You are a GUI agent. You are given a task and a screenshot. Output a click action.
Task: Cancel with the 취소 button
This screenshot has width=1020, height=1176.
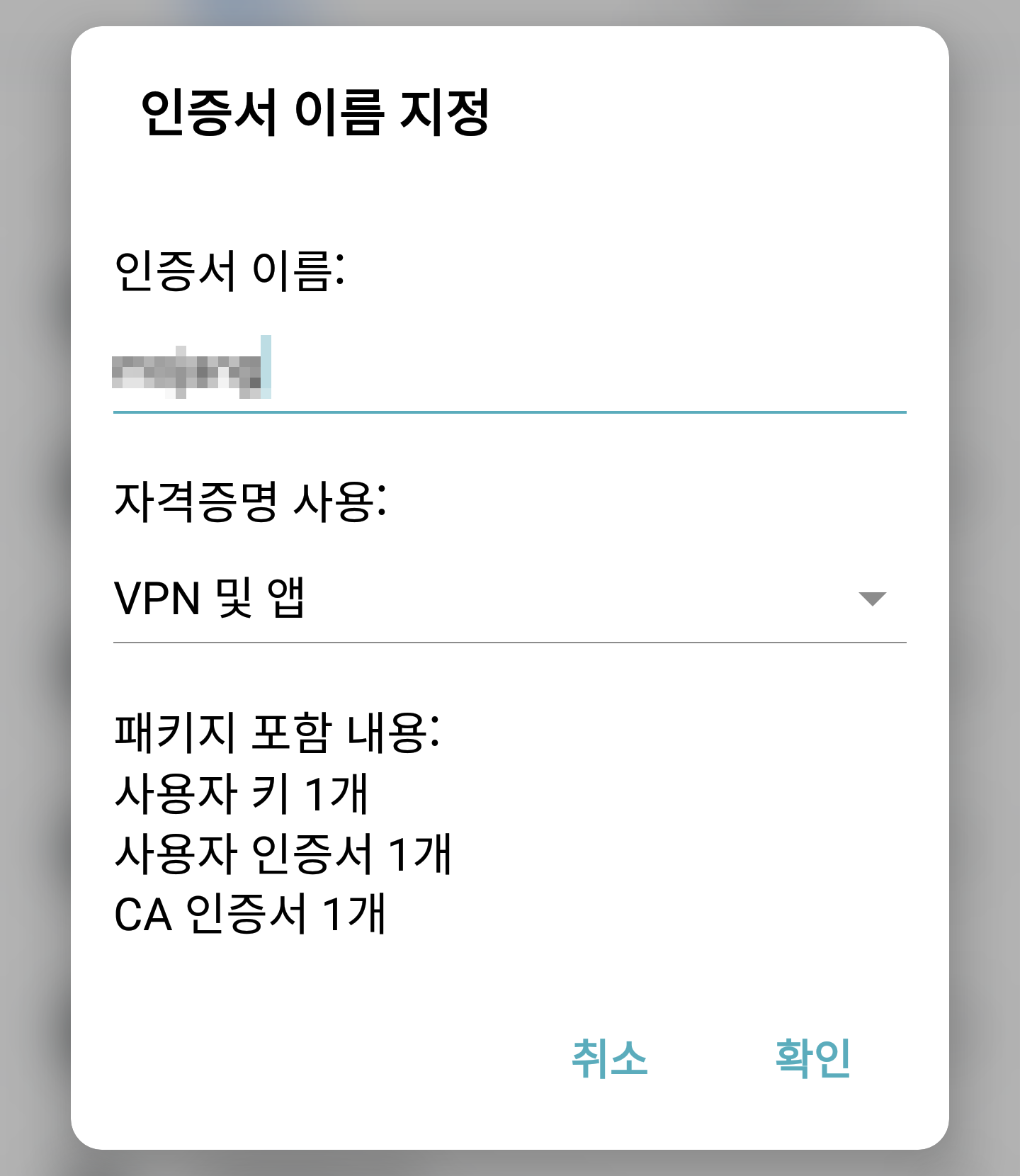(x=609, y=1058)
